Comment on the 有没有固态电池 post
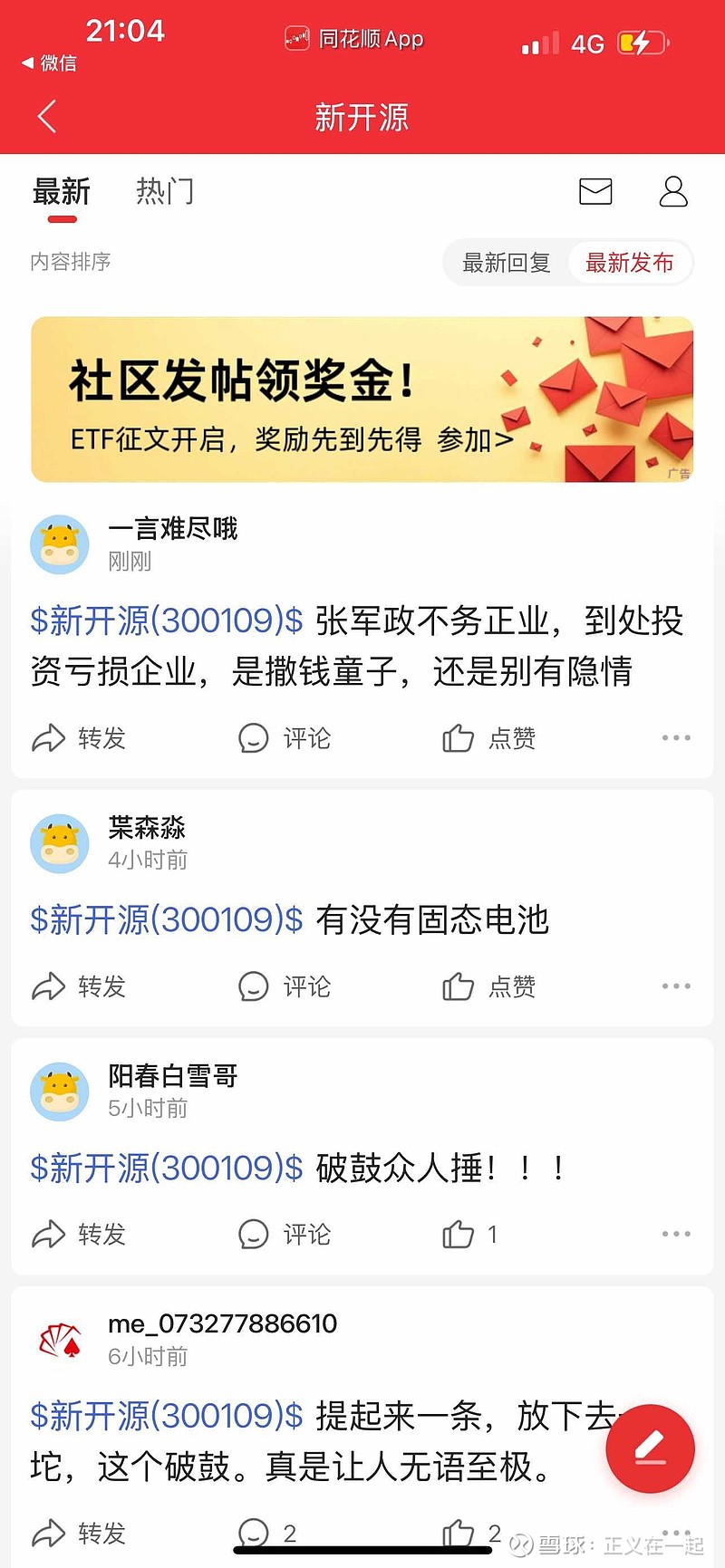This screenshot has height=1568, width=725. (x=285, y=986)
